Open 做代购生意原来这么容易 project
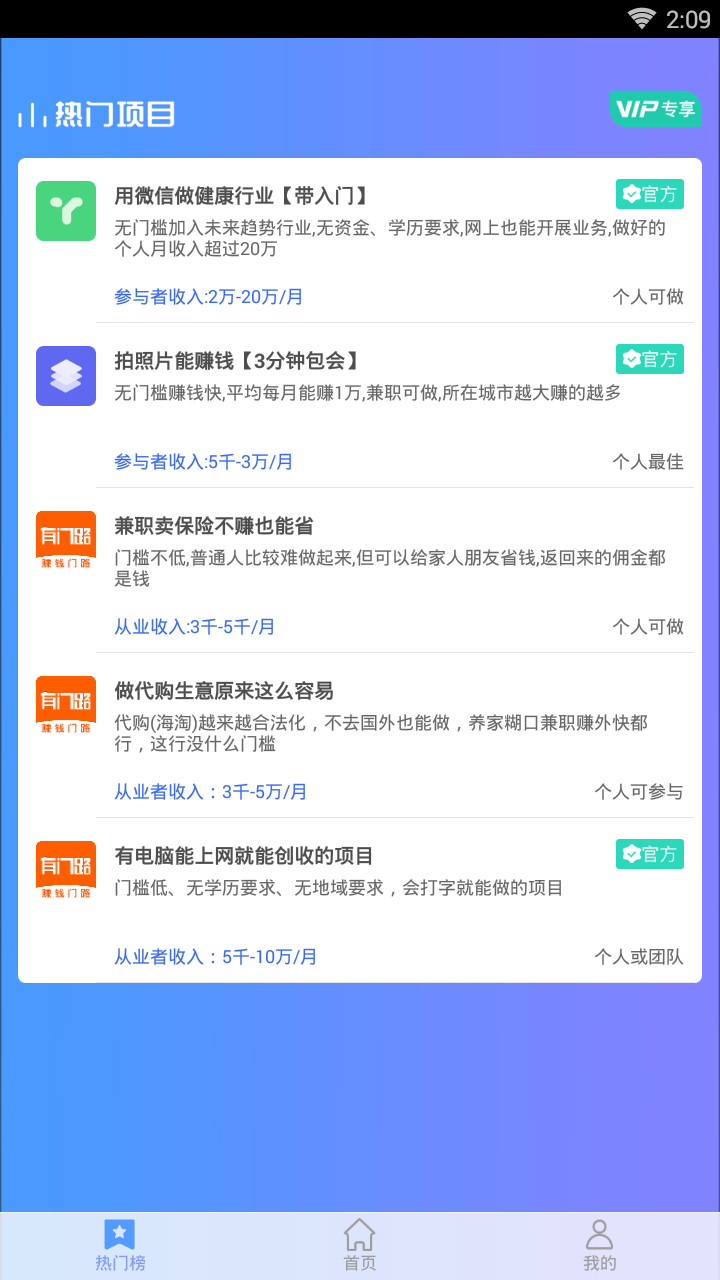Screen dimensions: 720x1280 point(360,736)
